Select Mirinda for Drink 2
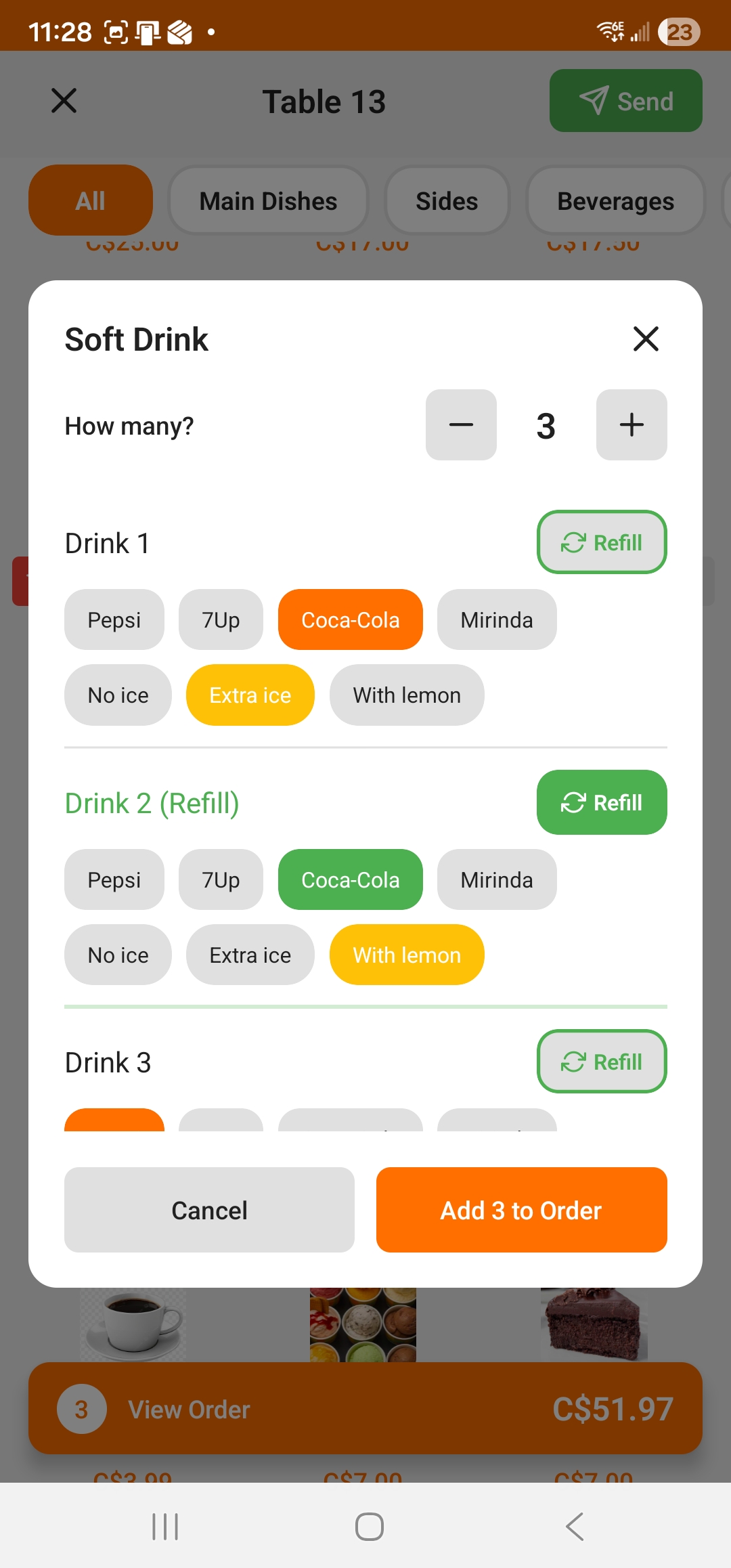Screen dimensions: 731x1568 point(497,879)
